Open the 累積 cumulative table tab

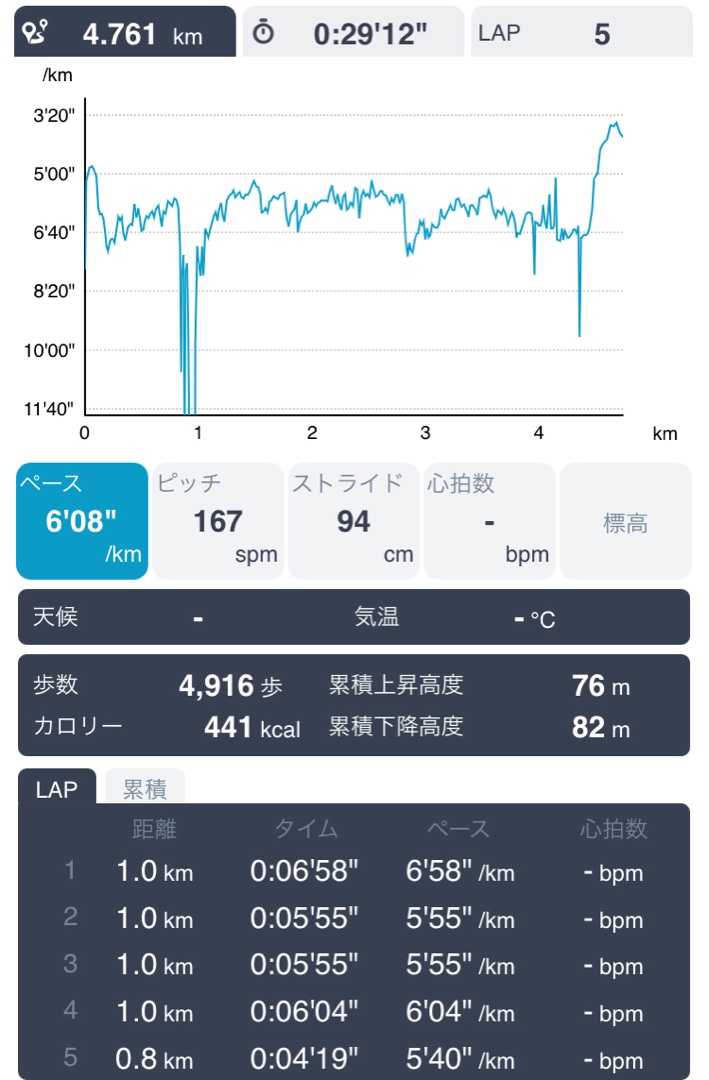pos(145,788)
